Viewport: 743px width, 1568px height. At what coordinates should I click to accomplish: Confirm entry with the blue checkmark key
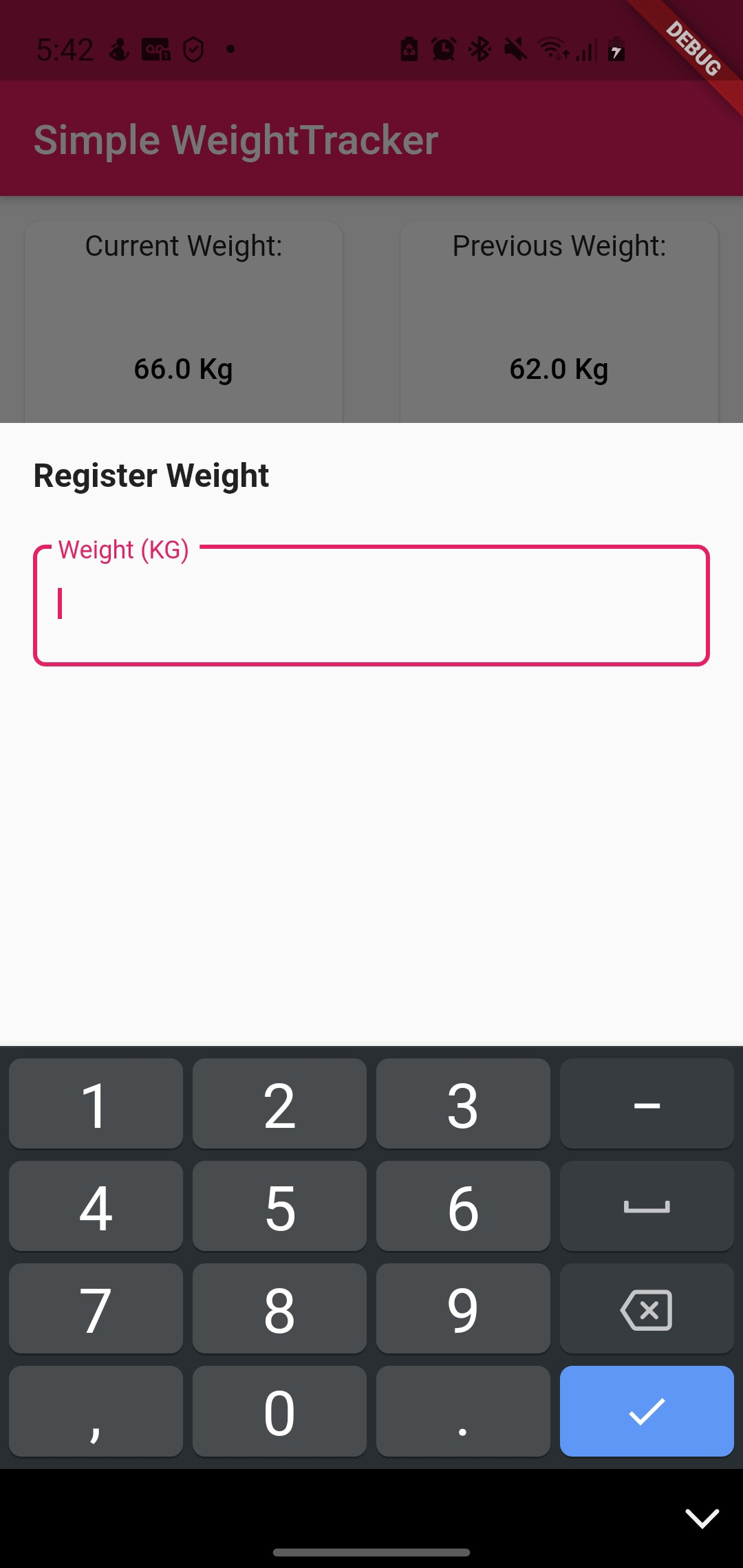click(647, 1411)
